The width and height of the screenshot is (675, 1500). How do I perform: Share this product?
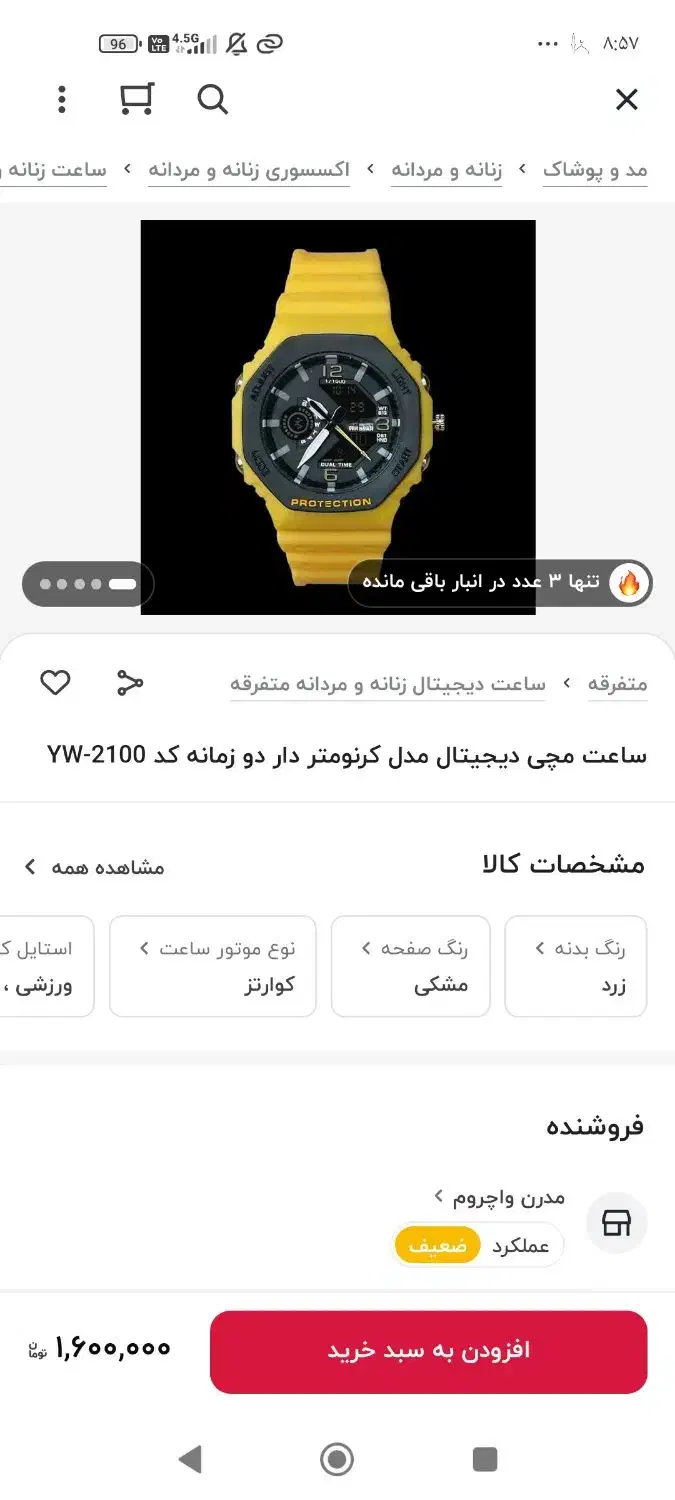(x=130, y=683)
